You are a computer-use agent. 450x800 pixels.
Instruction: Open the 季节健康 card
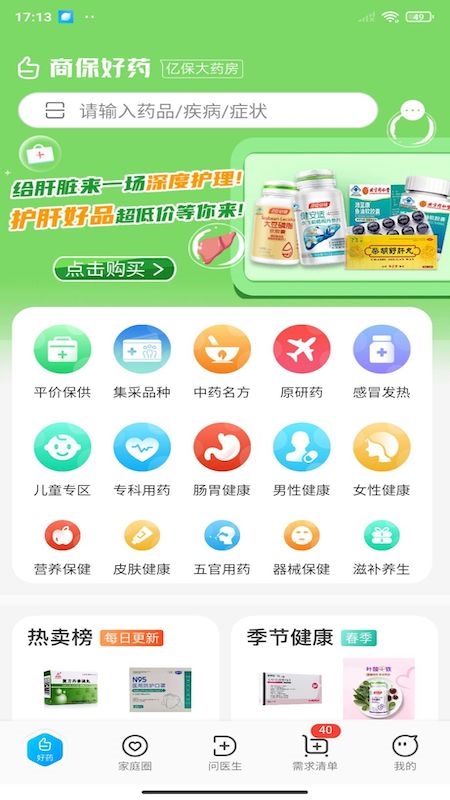coord(335,668)
